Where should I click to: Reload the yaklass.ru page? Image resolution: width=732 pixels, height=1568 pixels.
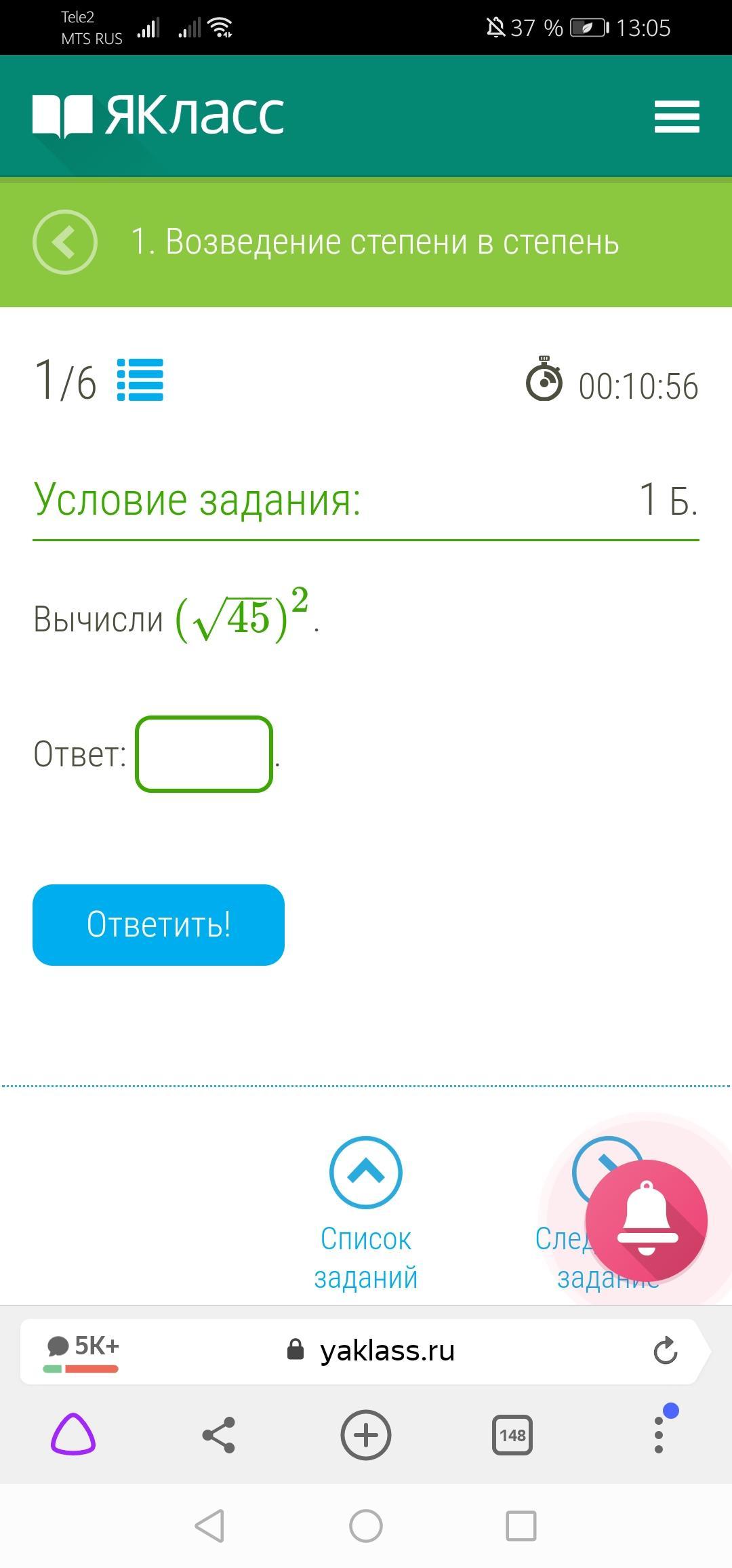[666, 1350]
